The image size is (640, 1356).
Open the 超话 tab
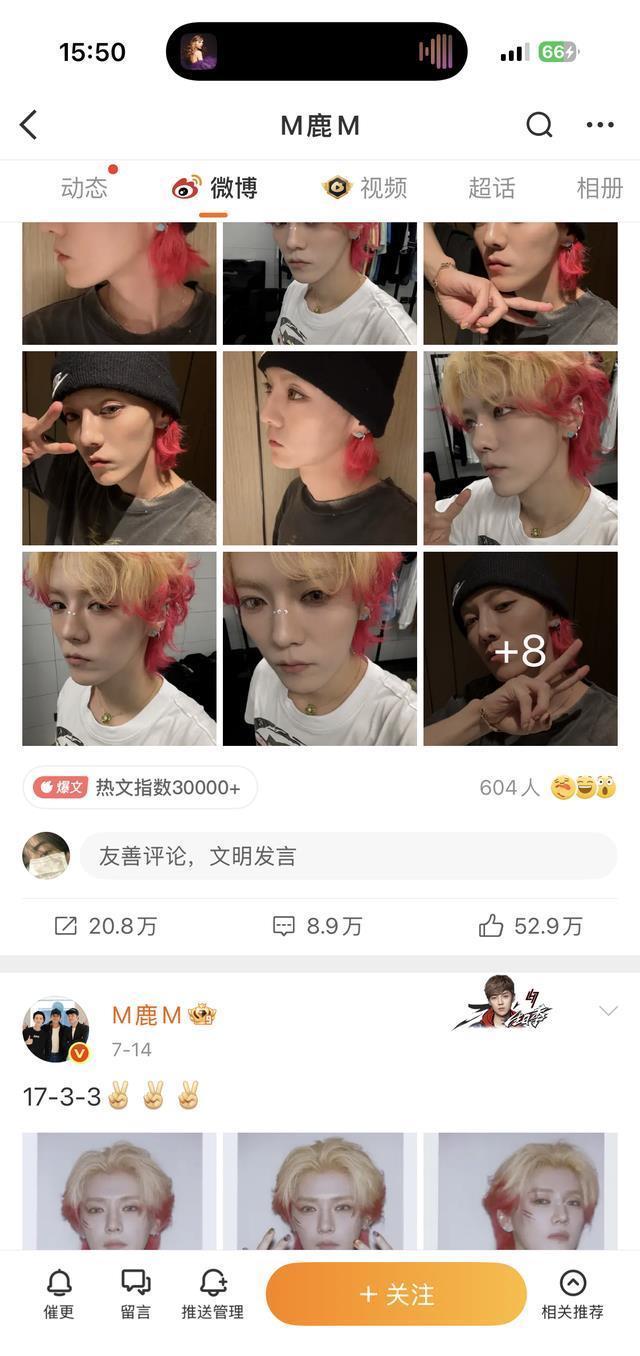point(491,188)
